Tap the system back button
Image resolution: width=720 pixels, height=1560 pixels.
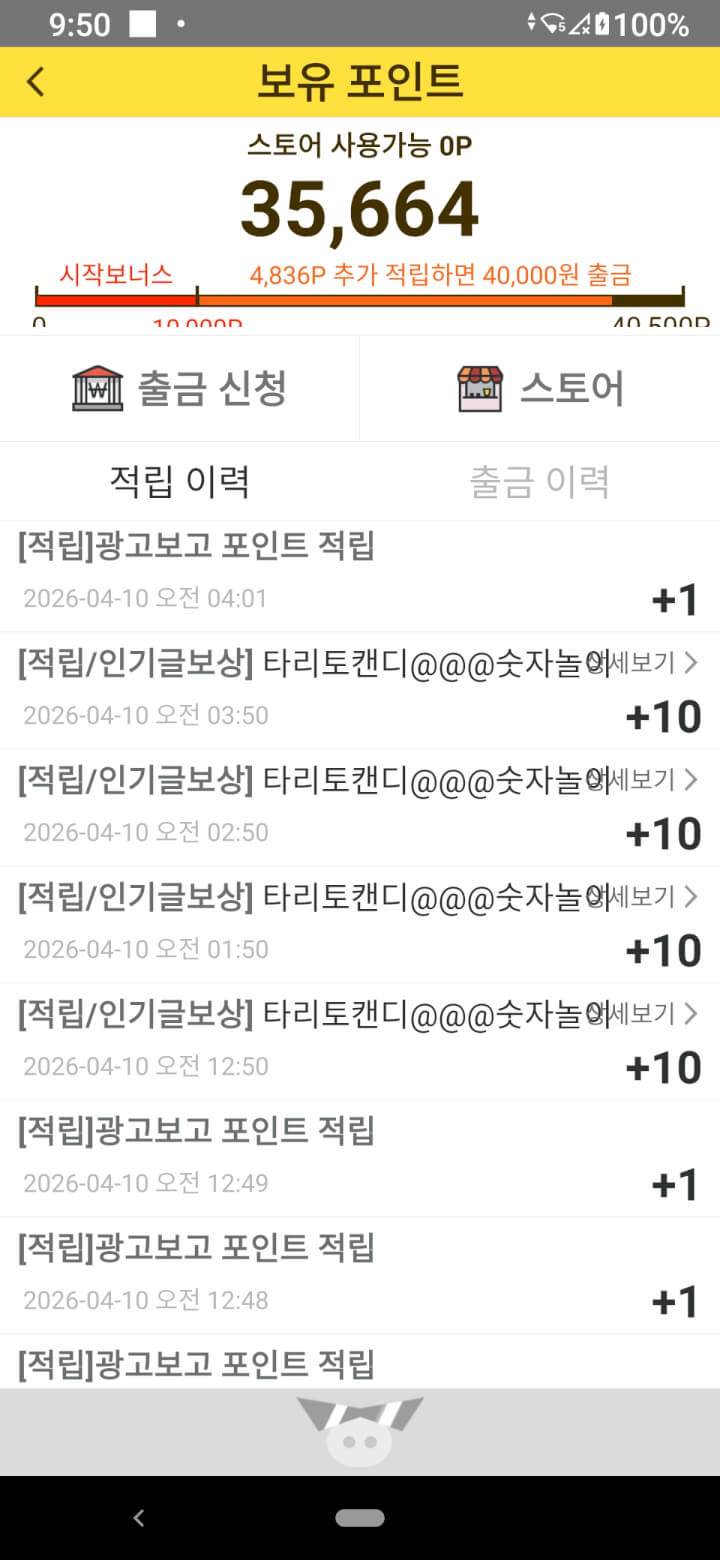pyautogui.click(x=139, y=1518)
